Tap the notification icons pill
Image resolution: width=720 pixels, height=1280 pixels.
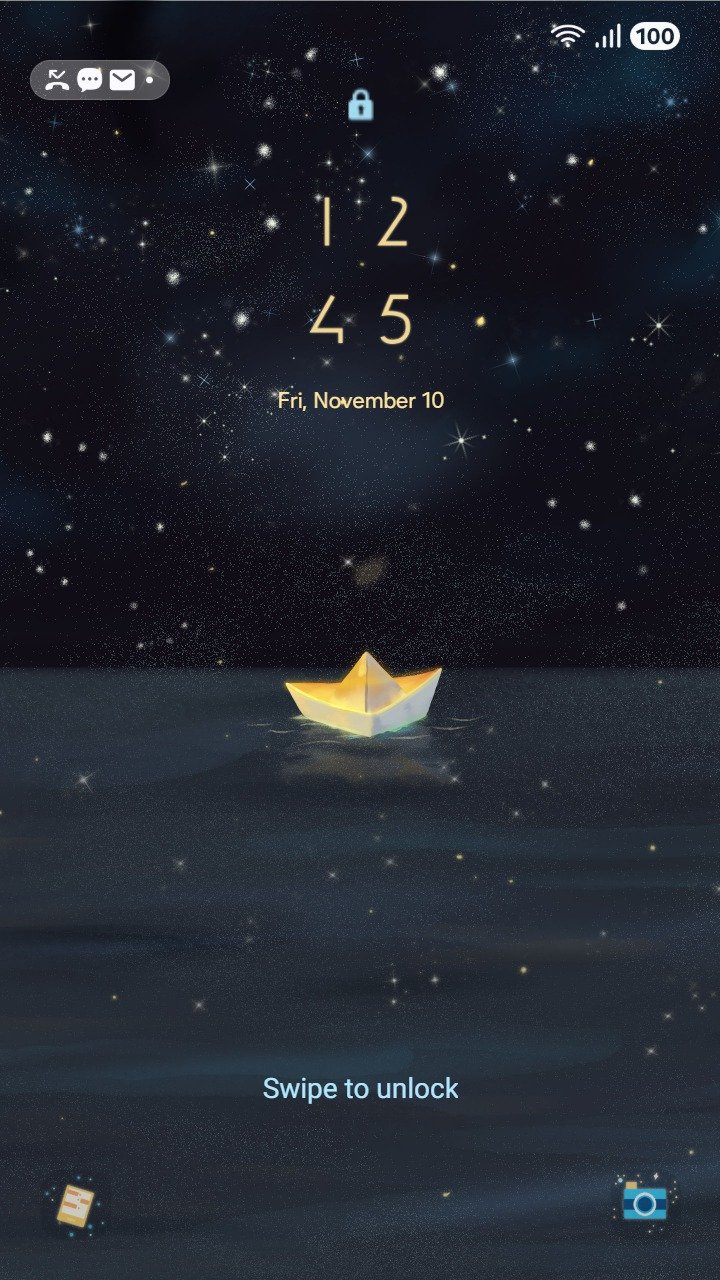pyautogui.click(x=100, y=80)
